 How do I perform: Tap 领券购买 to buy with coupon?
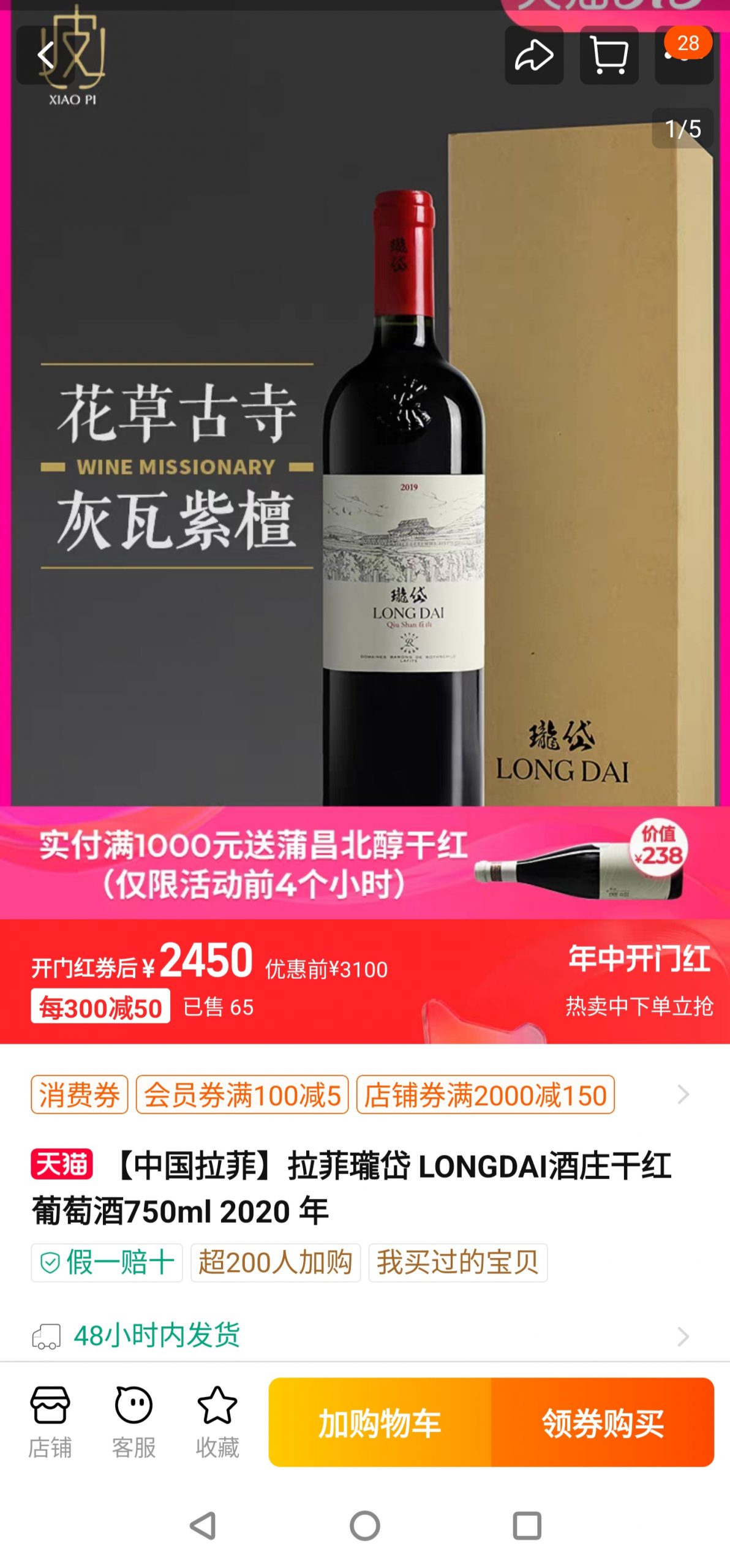coord(603,1422)
